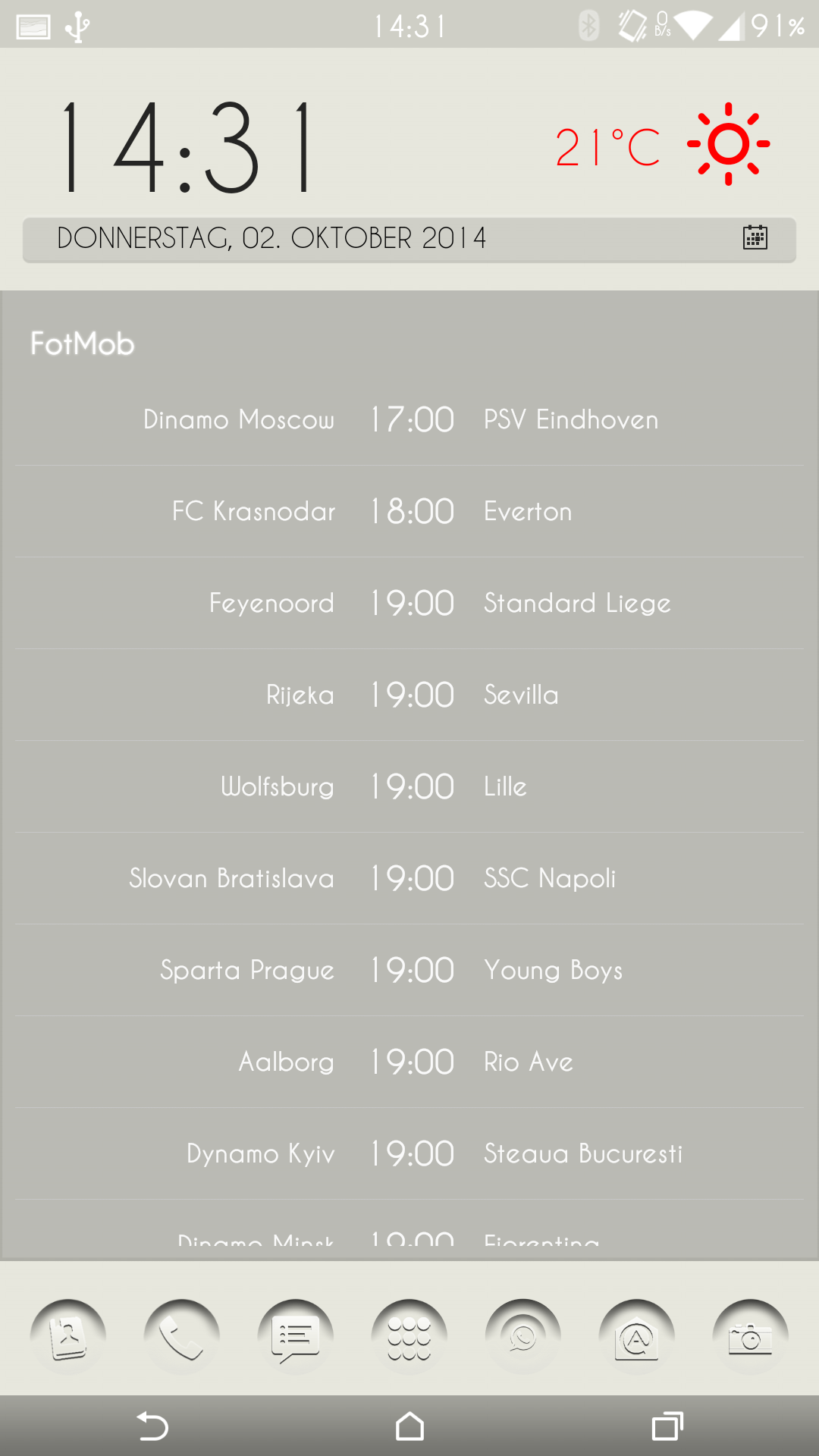Open the Dinamo Moscow vs PSV Eindhoven match
Image resolution: width=819 pixels, height=1456 pixels.
coord(409,419)
